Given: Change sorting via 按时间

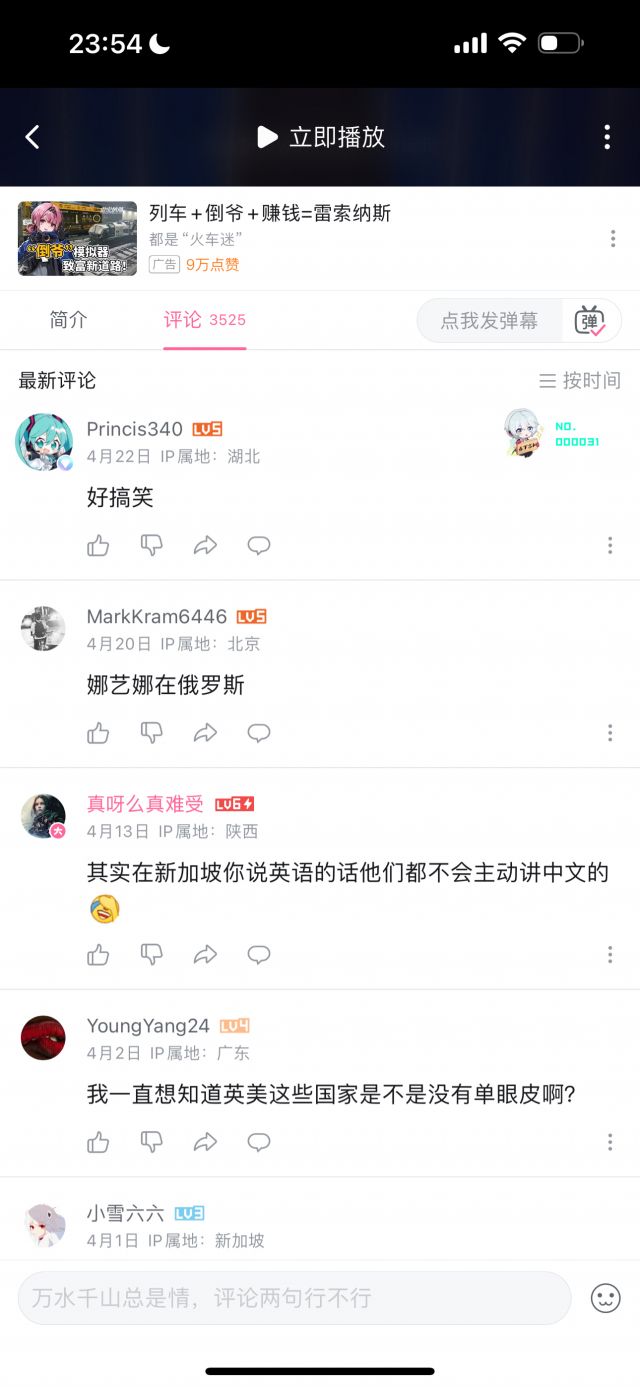Looking at the screenshot, I should click(x=580, y=380).
